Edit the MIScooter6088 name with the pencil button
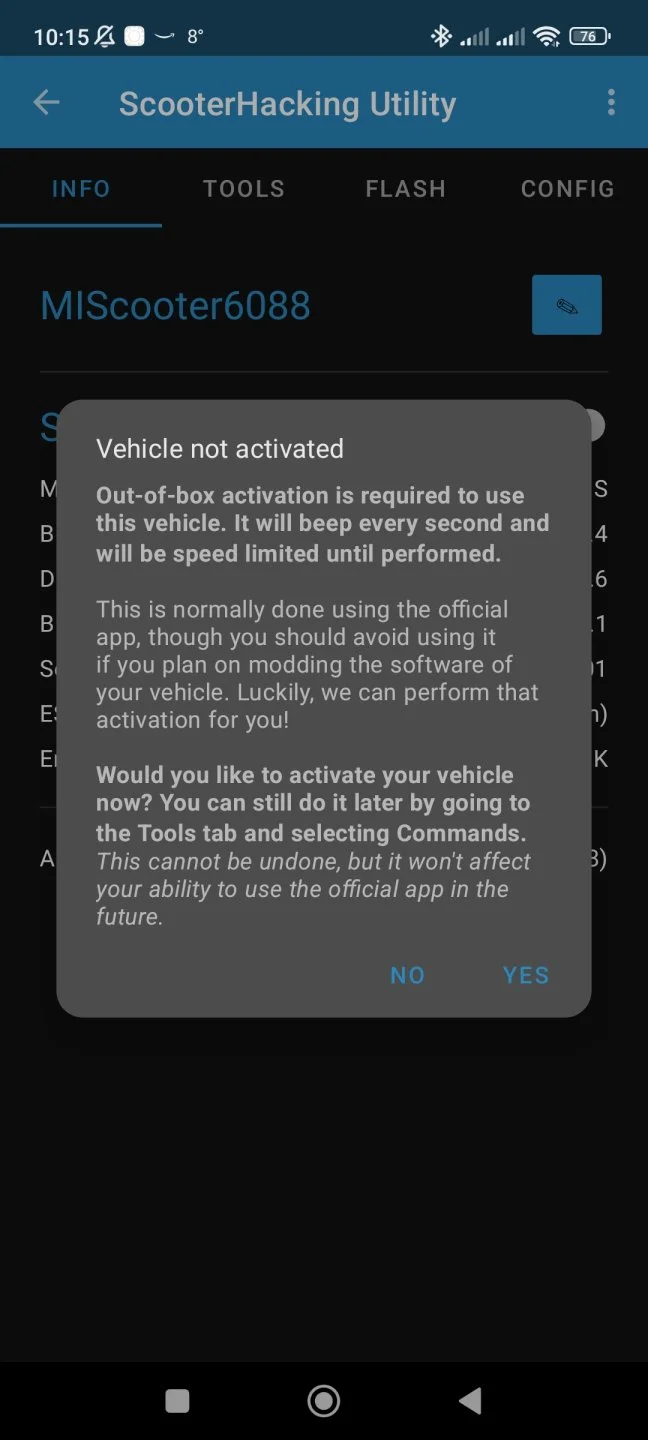This screenshot has width=648, height=1440. tap(566, 305)
